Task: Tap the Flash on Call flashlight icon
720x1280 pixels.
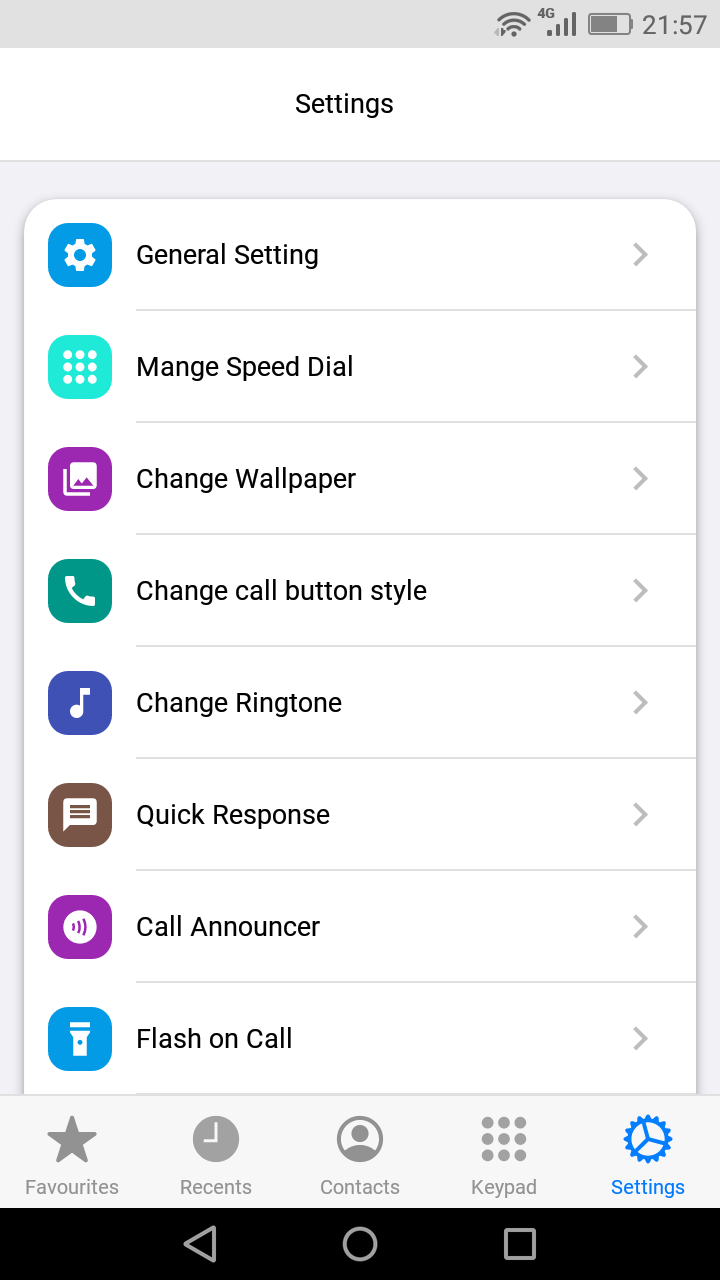Action: pyautogui.click(x=80, y=1039)
